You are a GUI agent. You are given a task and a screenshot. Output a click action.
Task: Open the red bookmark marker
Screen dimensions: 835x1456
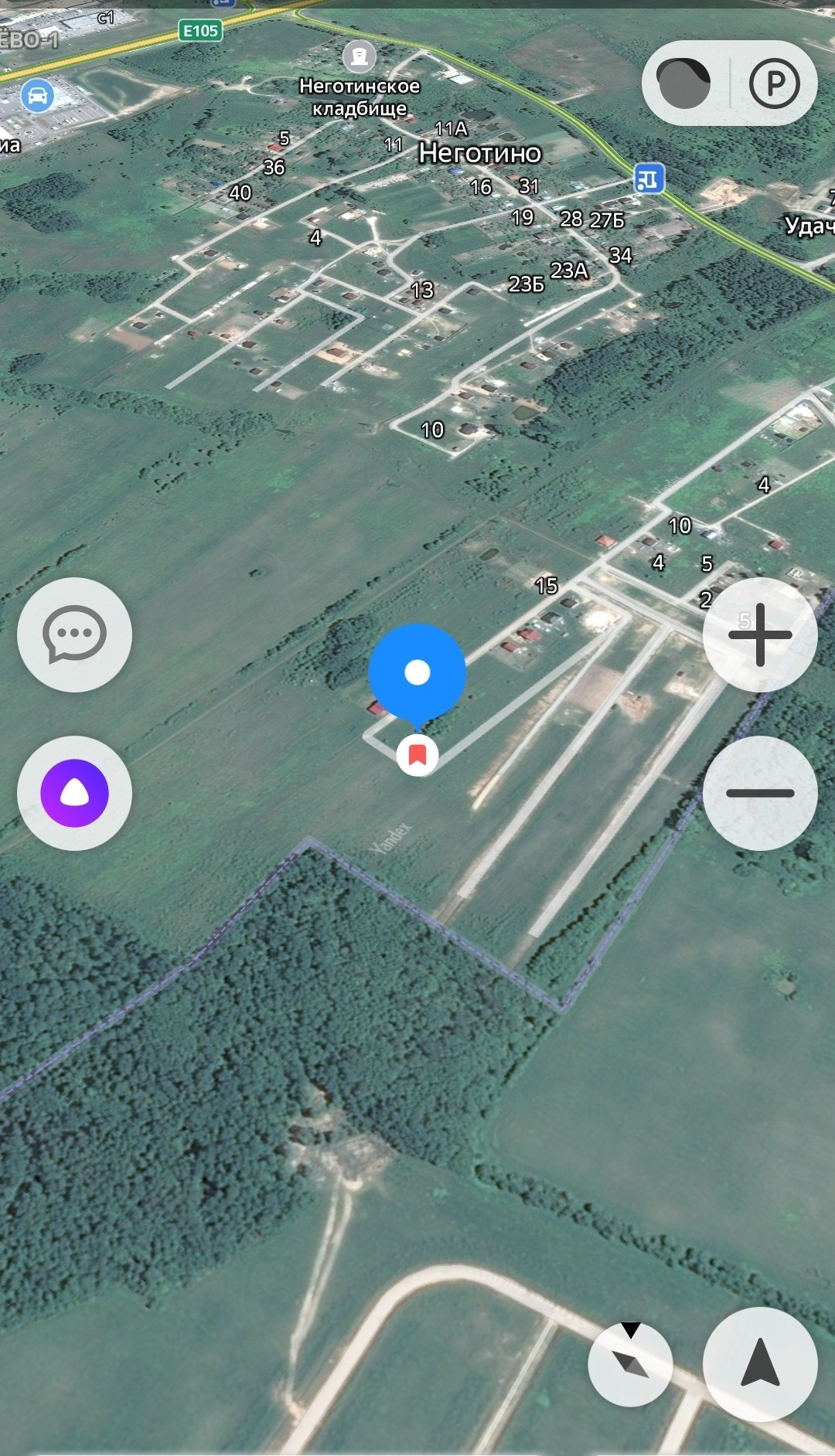417,754
